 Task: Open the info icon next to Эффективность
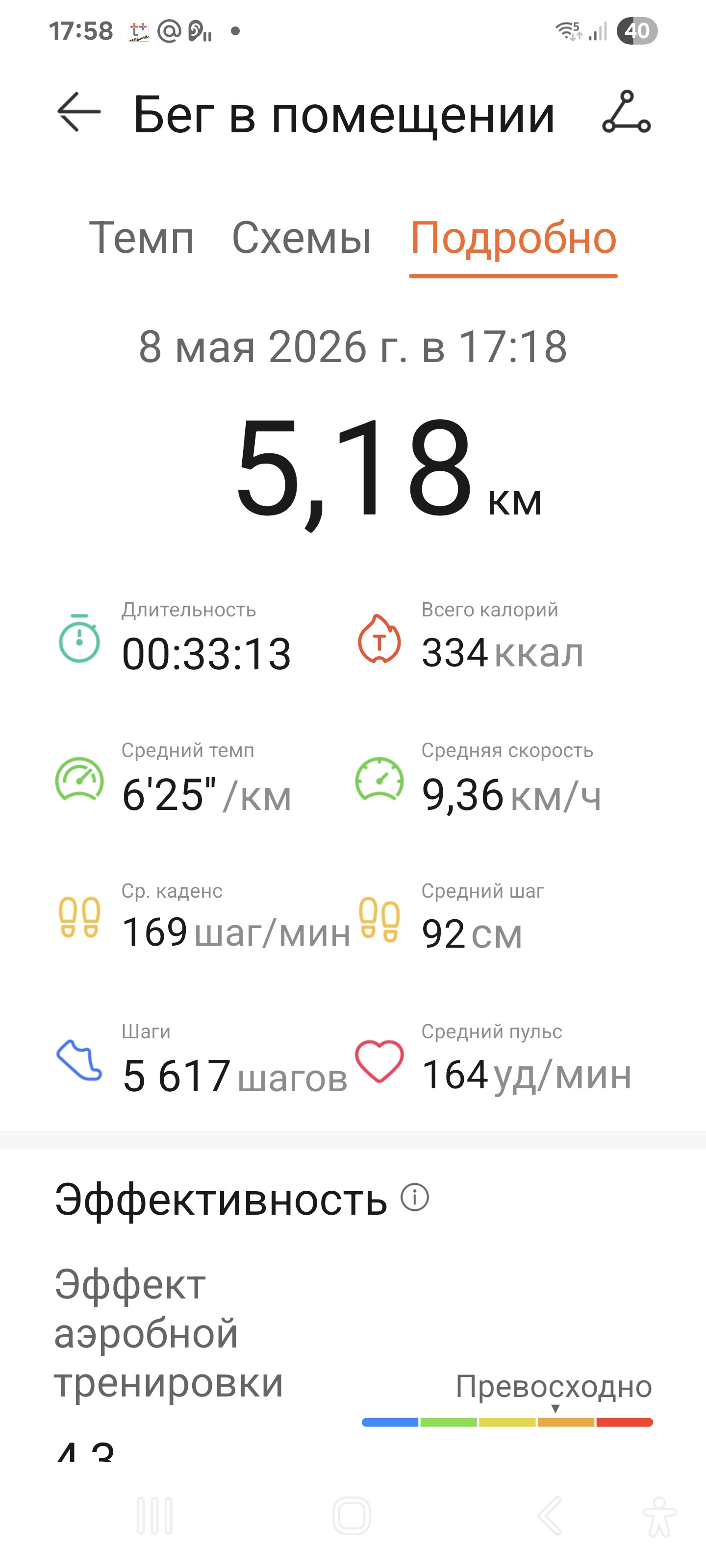(415, 1197)
